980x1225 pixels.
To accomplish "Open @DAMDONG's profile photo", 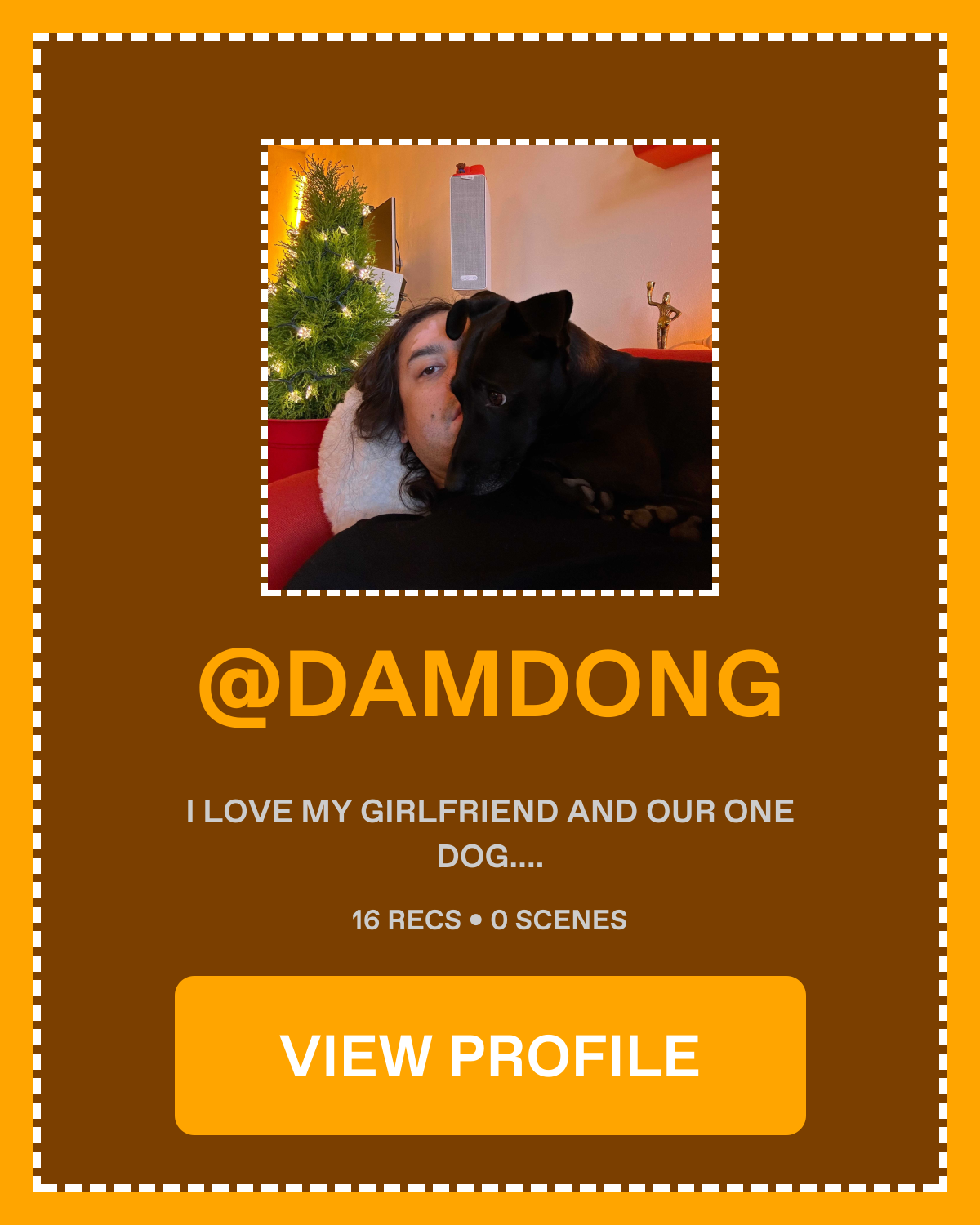I will pyautogui.click(x=490, y=367).
